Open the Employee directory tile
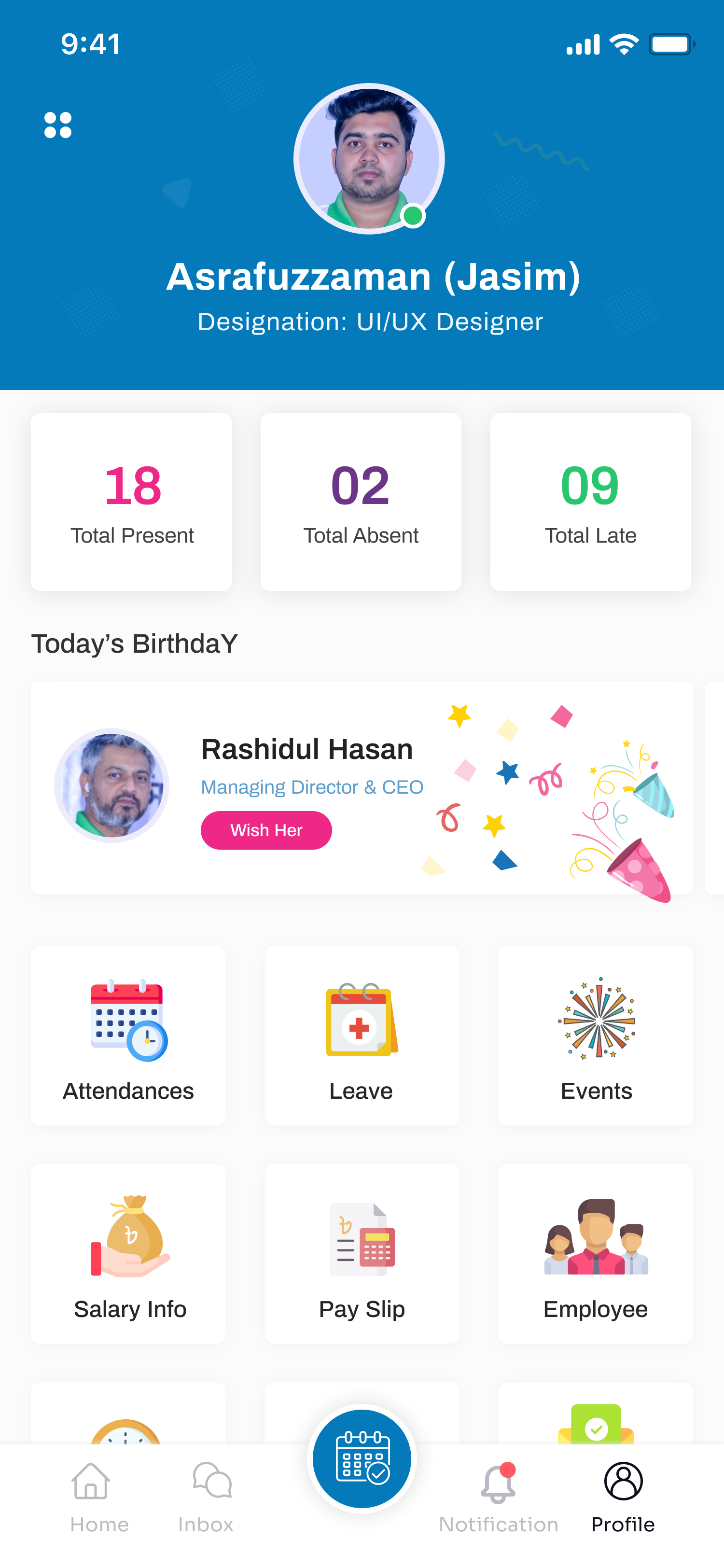Image resolution: width=724 pixels, height=1568 pixels. 595,1254
